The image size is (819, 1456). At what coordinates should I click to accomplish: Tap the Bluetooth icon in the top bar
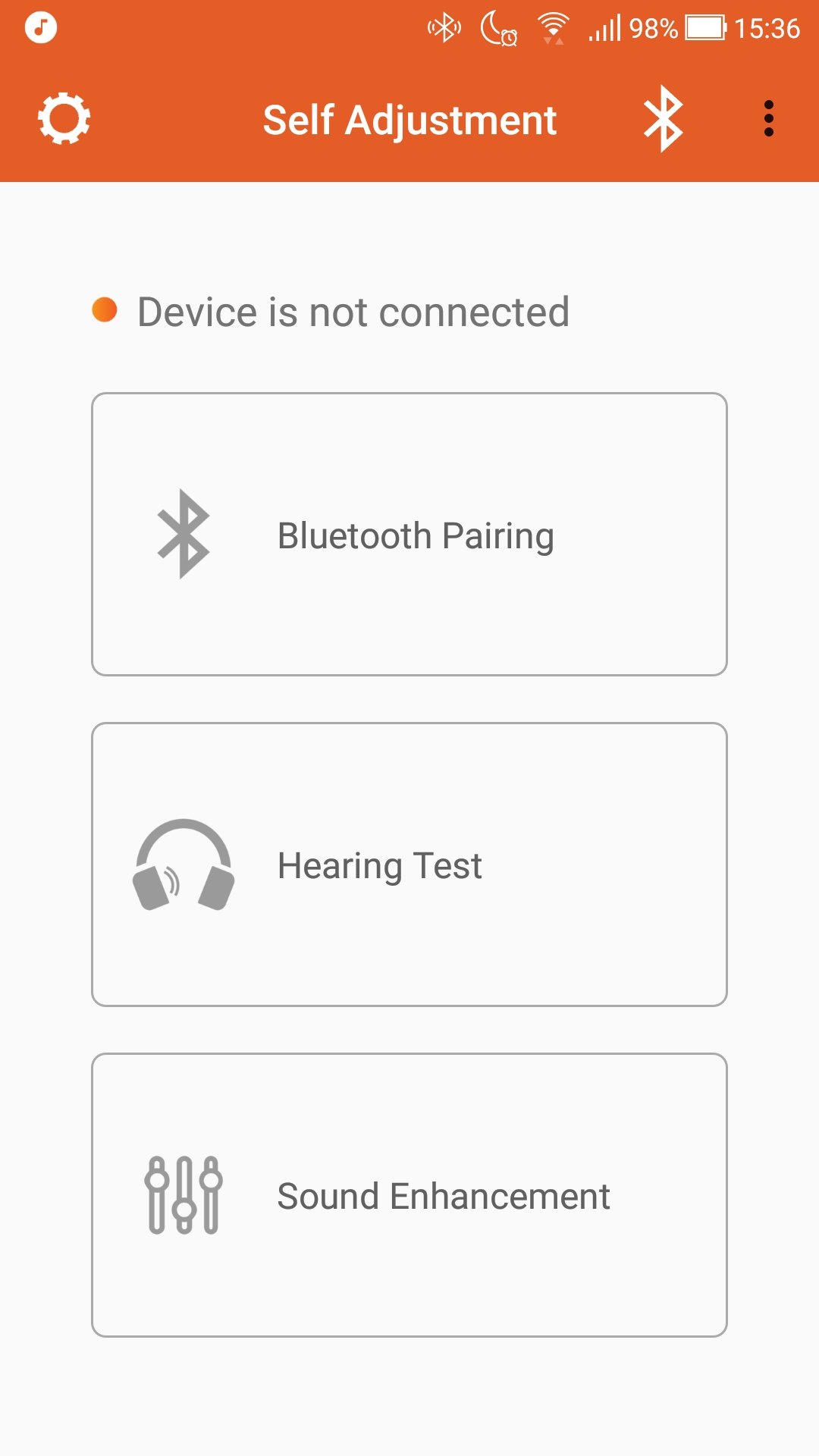pyautogui.click(x=661, y=118)
